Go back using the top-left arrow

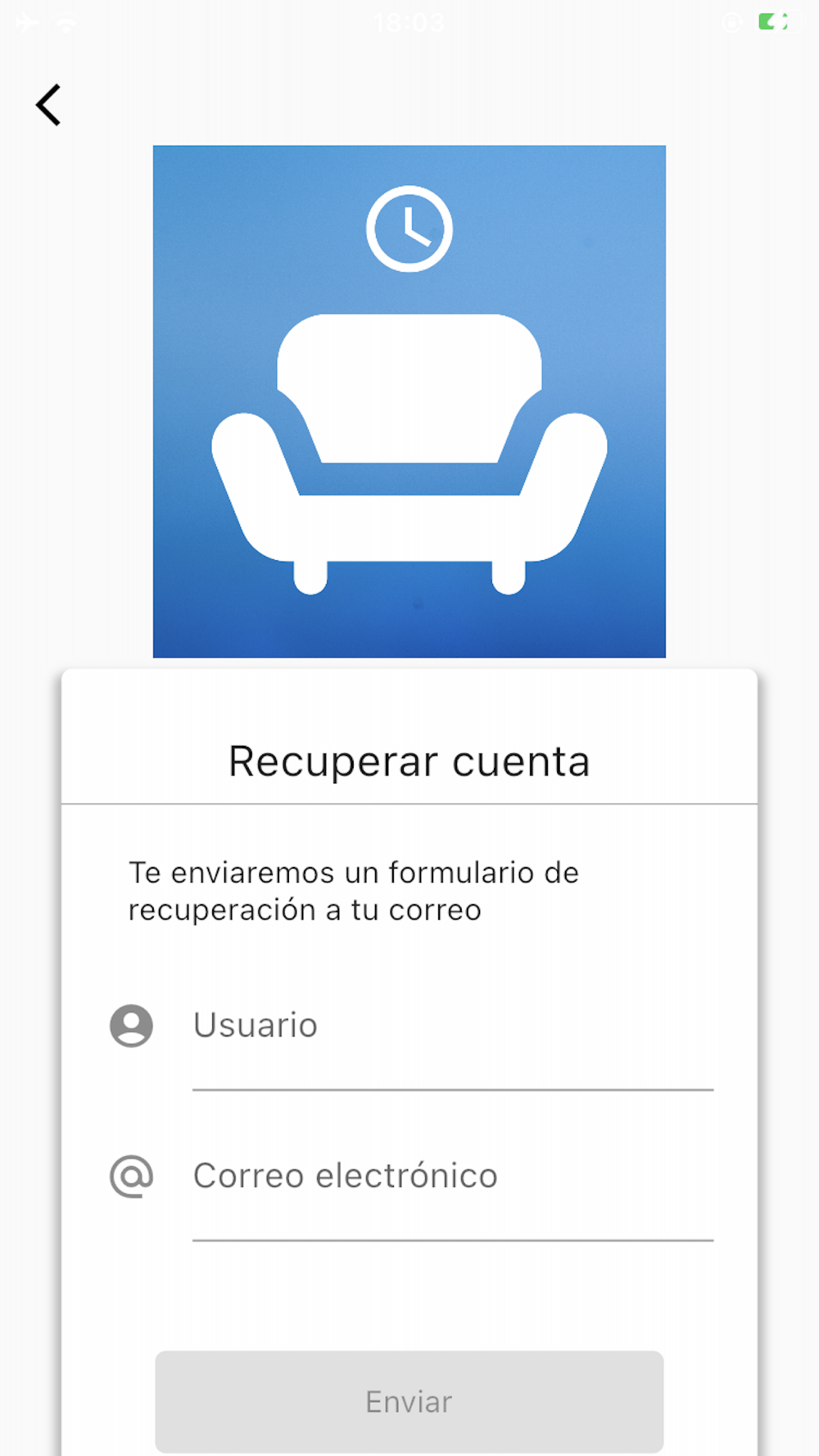48,105
